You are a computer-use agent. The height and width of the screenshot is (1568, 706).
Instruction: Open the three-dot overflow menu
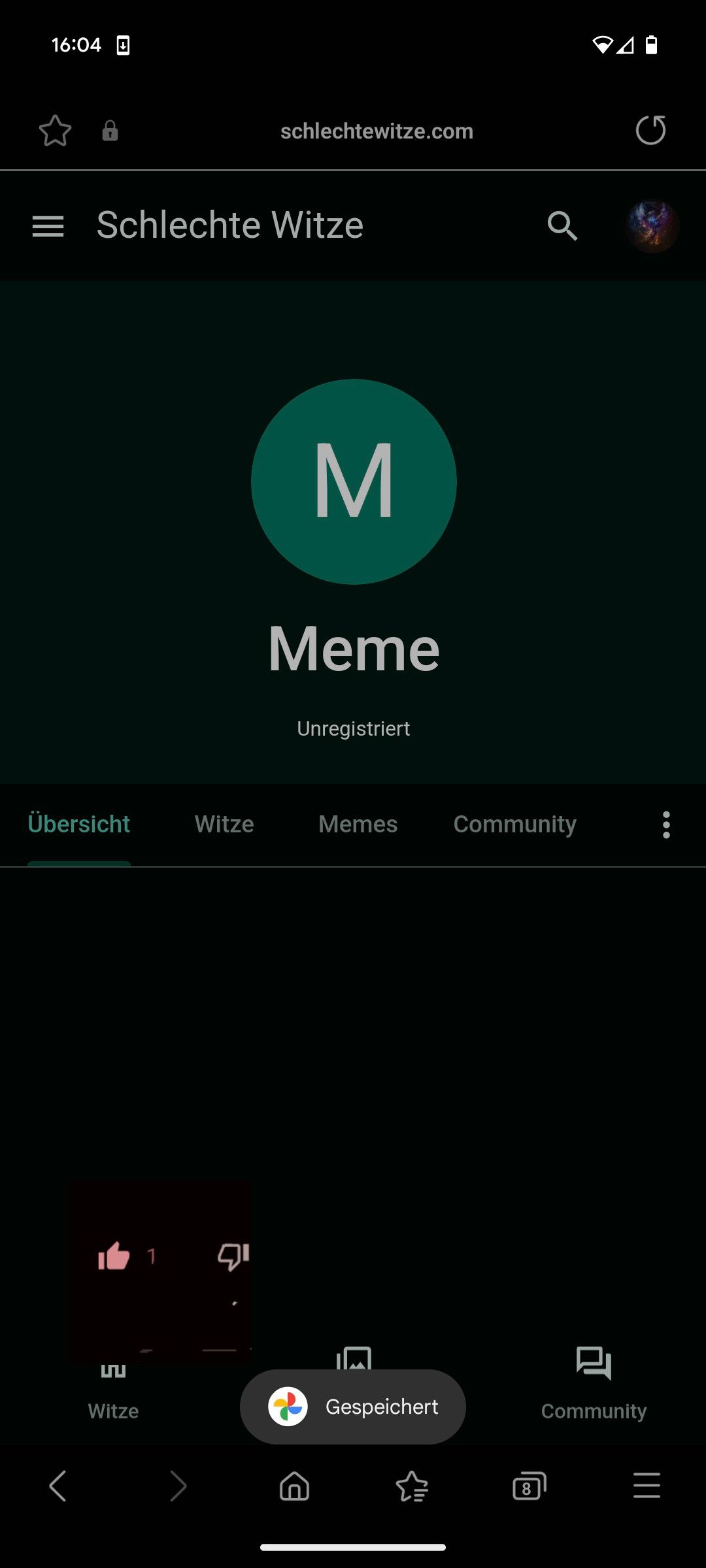[x=666, y=825]
